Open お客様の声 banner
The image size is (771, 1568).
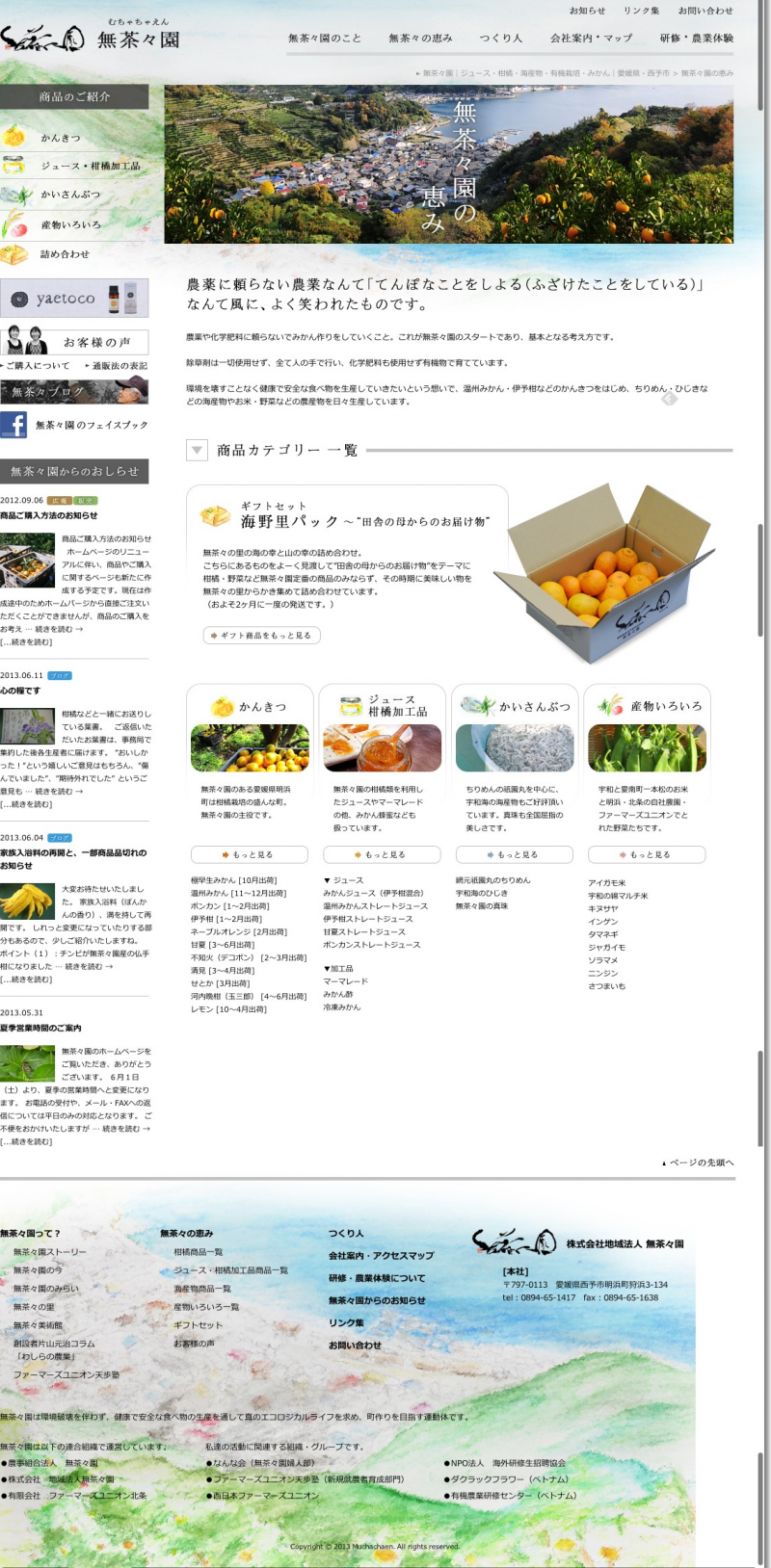pyautogui.click(x=74, y=341)
